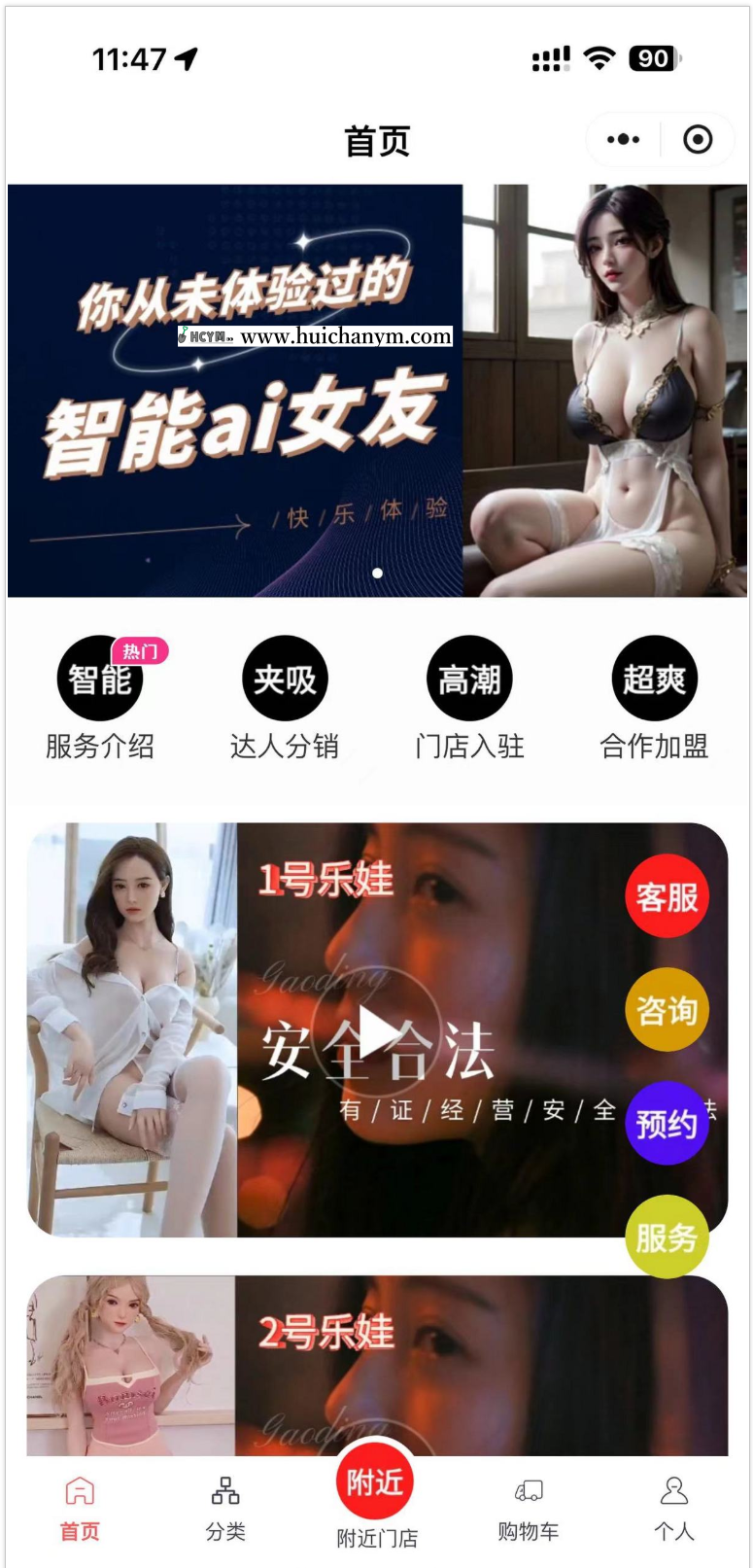Screen dimensions: 753x1568
Task: Click the 合作加盟 icon labeled 超爽
Action: coord(653,679)
